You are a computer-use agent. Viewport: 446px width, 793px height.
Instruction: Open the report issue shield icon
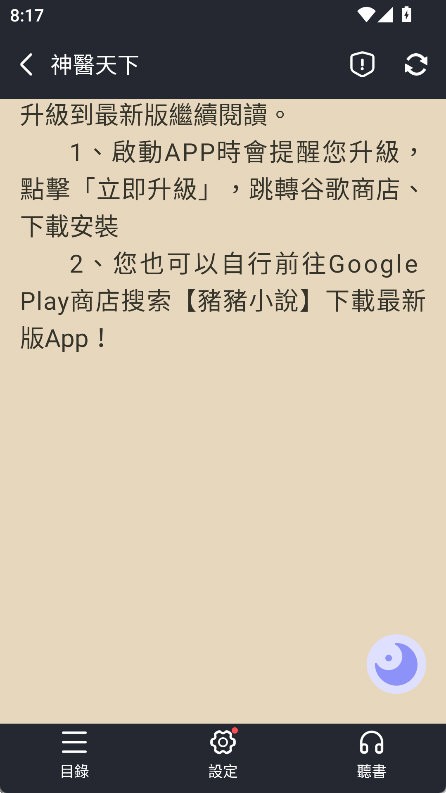point(362,64)
